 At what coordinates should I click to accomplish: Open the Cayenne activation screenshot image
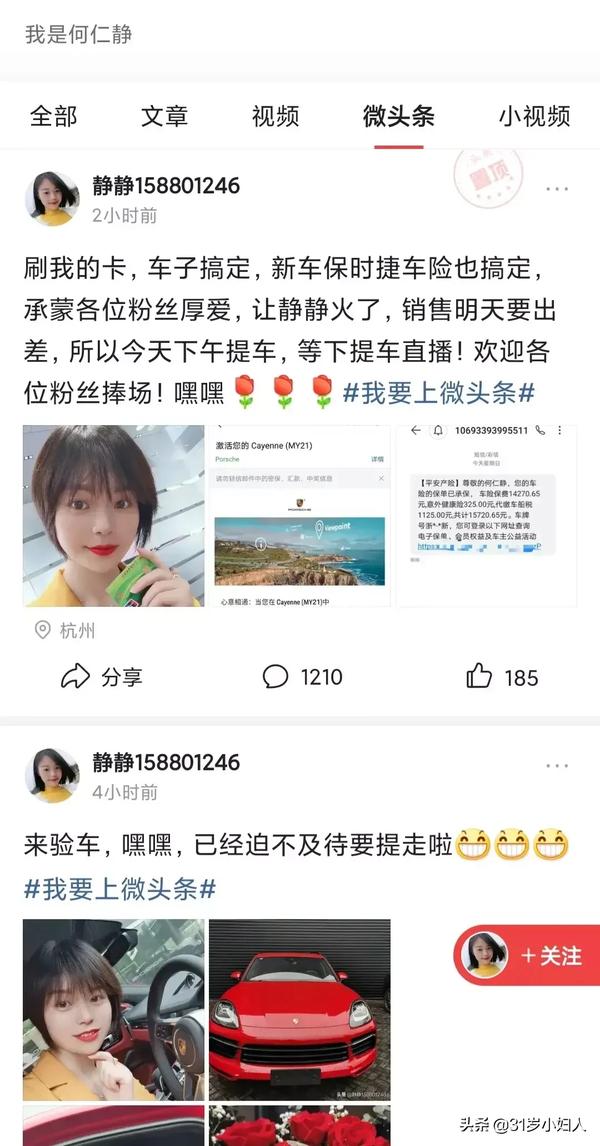pos(299,516)
